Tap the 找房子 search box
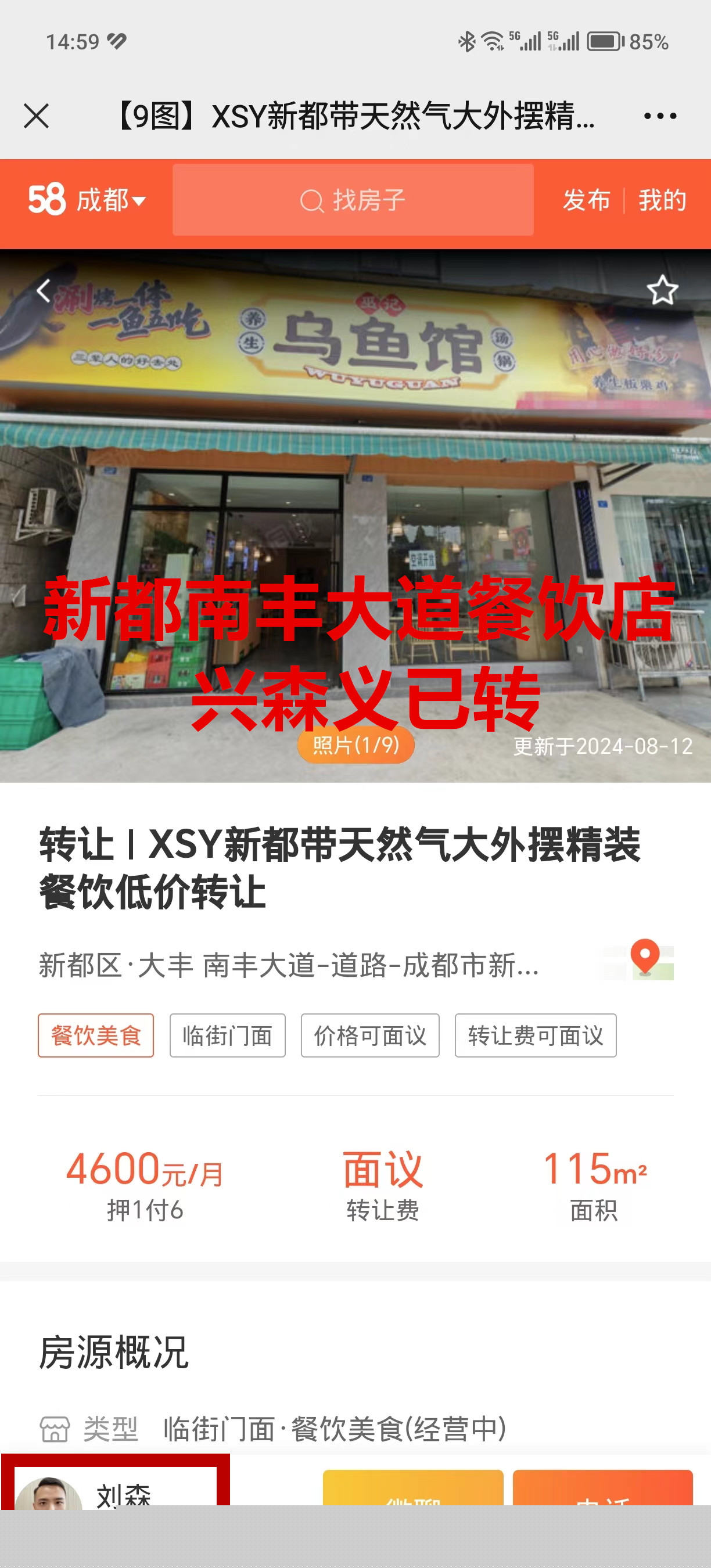711x1568 pixels. tap(353, 200)
